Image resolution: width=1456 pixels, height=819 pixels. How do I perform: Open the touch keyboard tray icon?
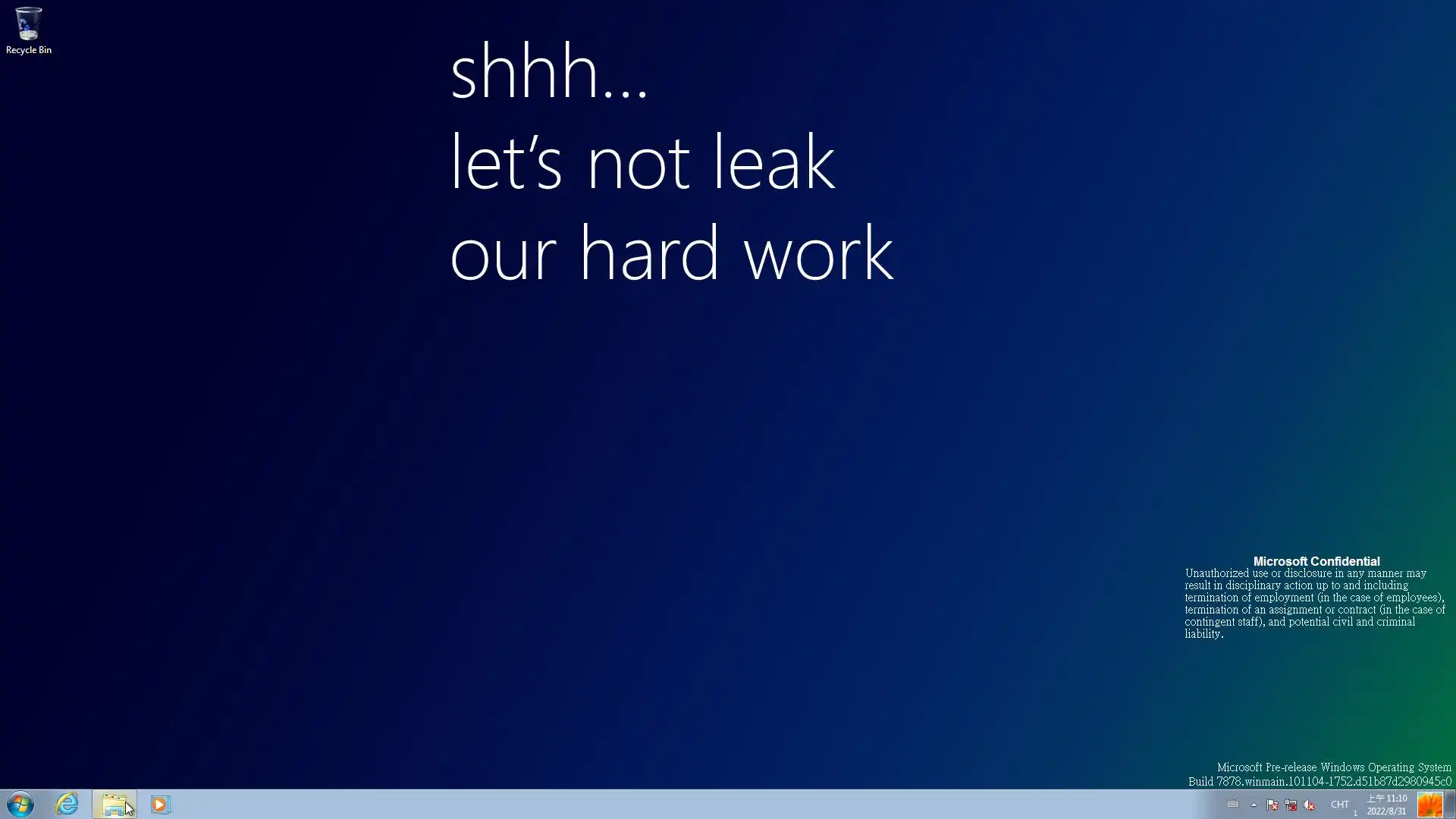1233,805
